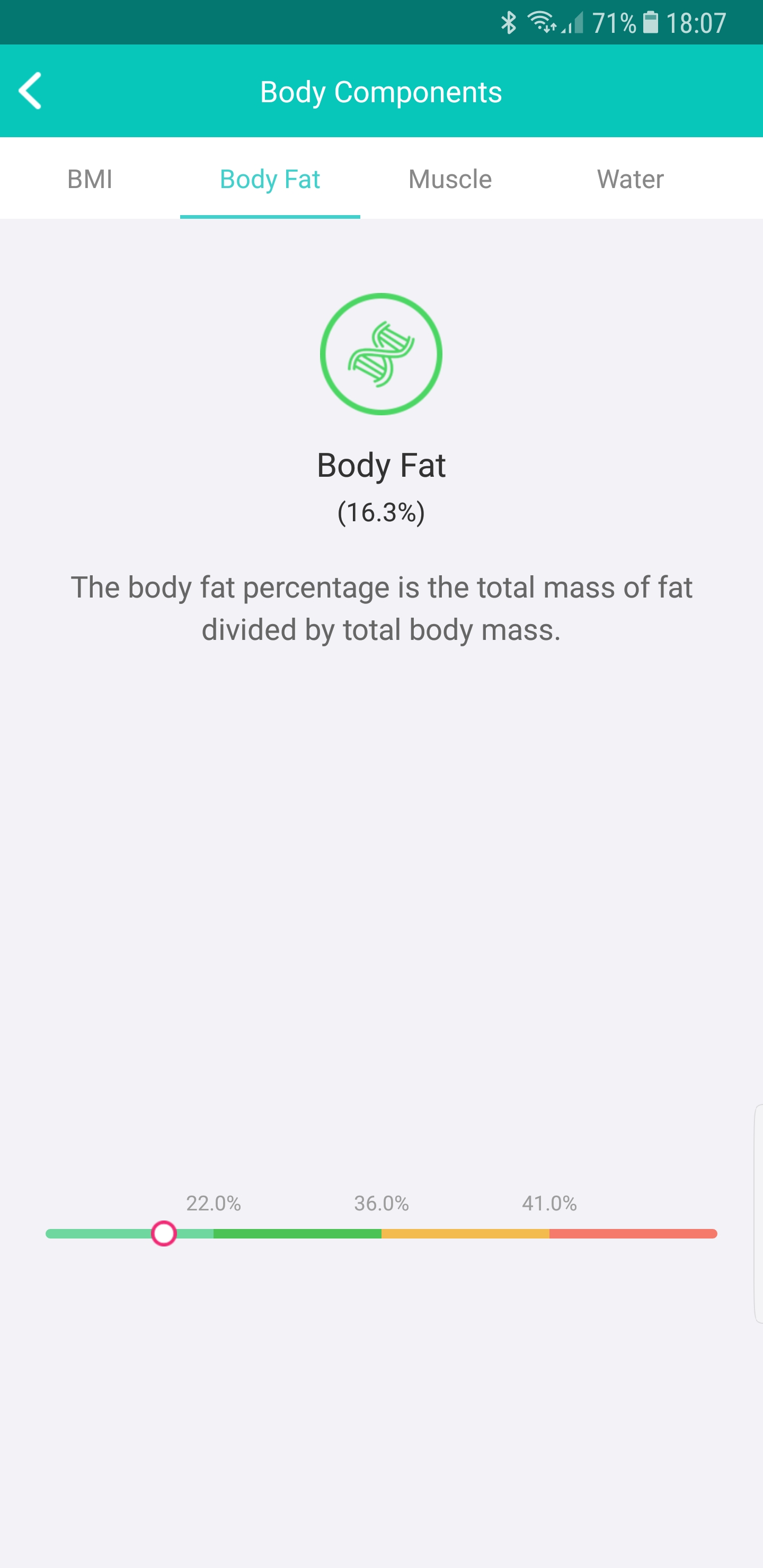Select the Body Fat tab
This screenshot has width=763, height=1568.
pyautogui.click(x=270, y=179)
